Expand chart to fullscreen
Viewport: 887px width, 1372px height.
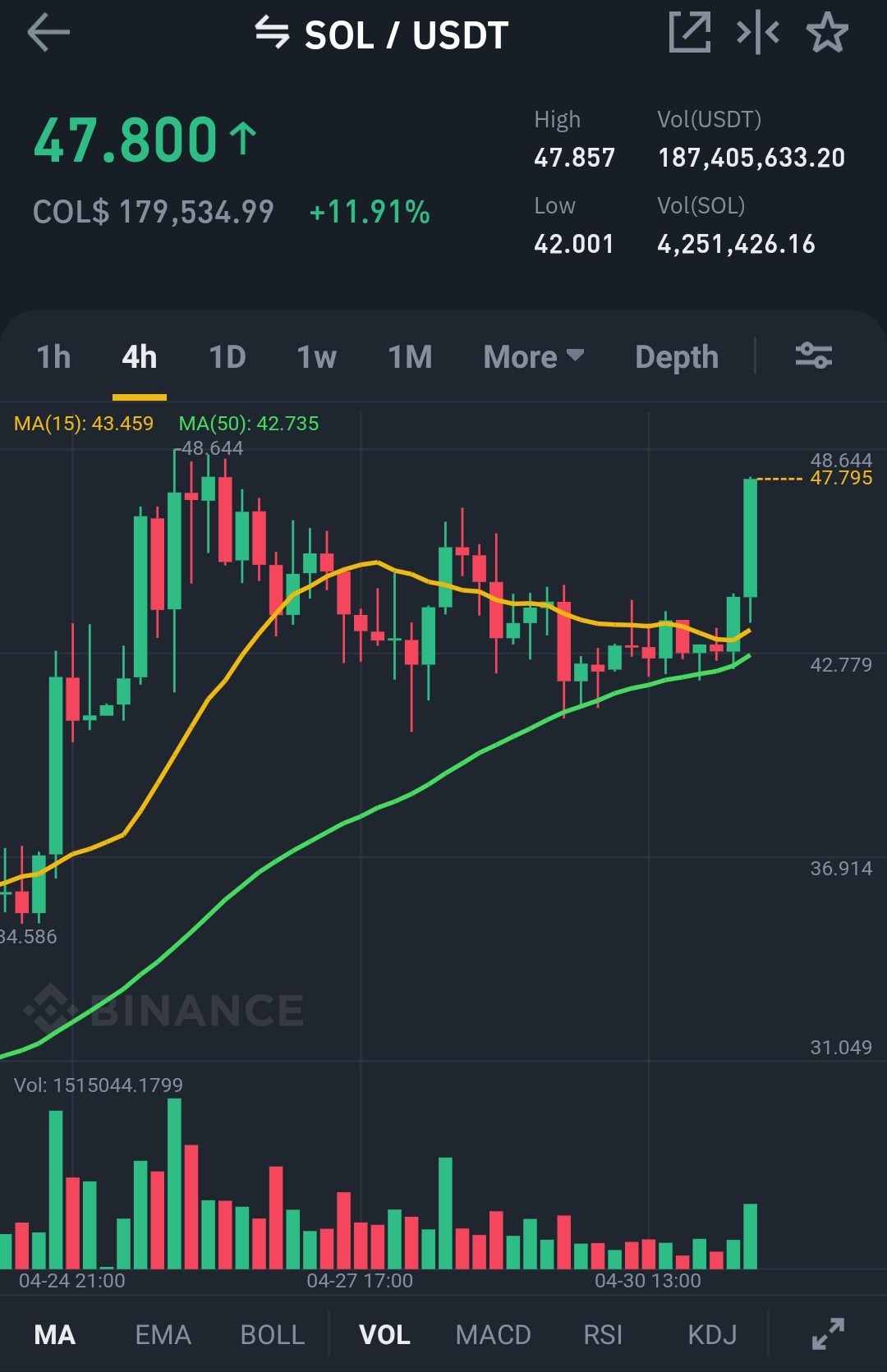(x=828, y=1334)
